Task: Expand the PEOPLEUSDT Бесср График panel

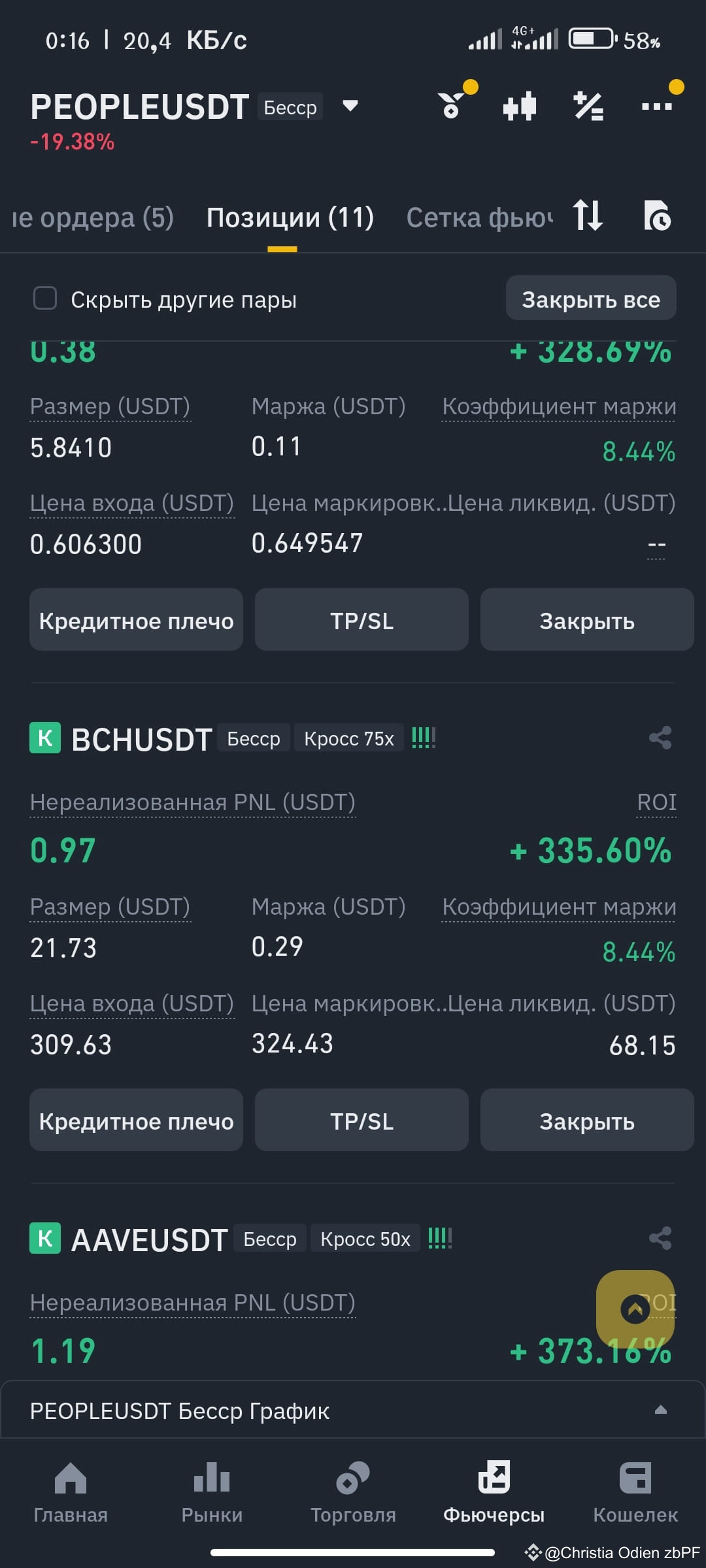Action: pyautogui.click(x=353, y=1411)
